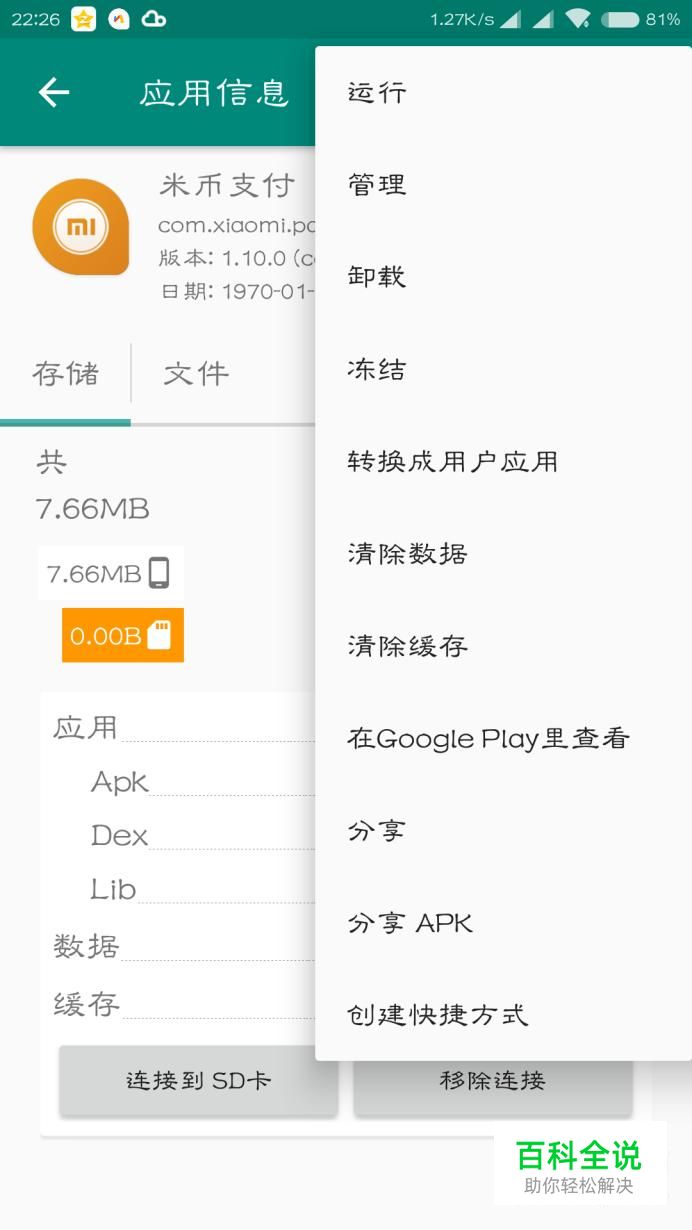692x1230 pixels.
Task: Switch to the 文件 tab
Action: click(x=196, y=374)
